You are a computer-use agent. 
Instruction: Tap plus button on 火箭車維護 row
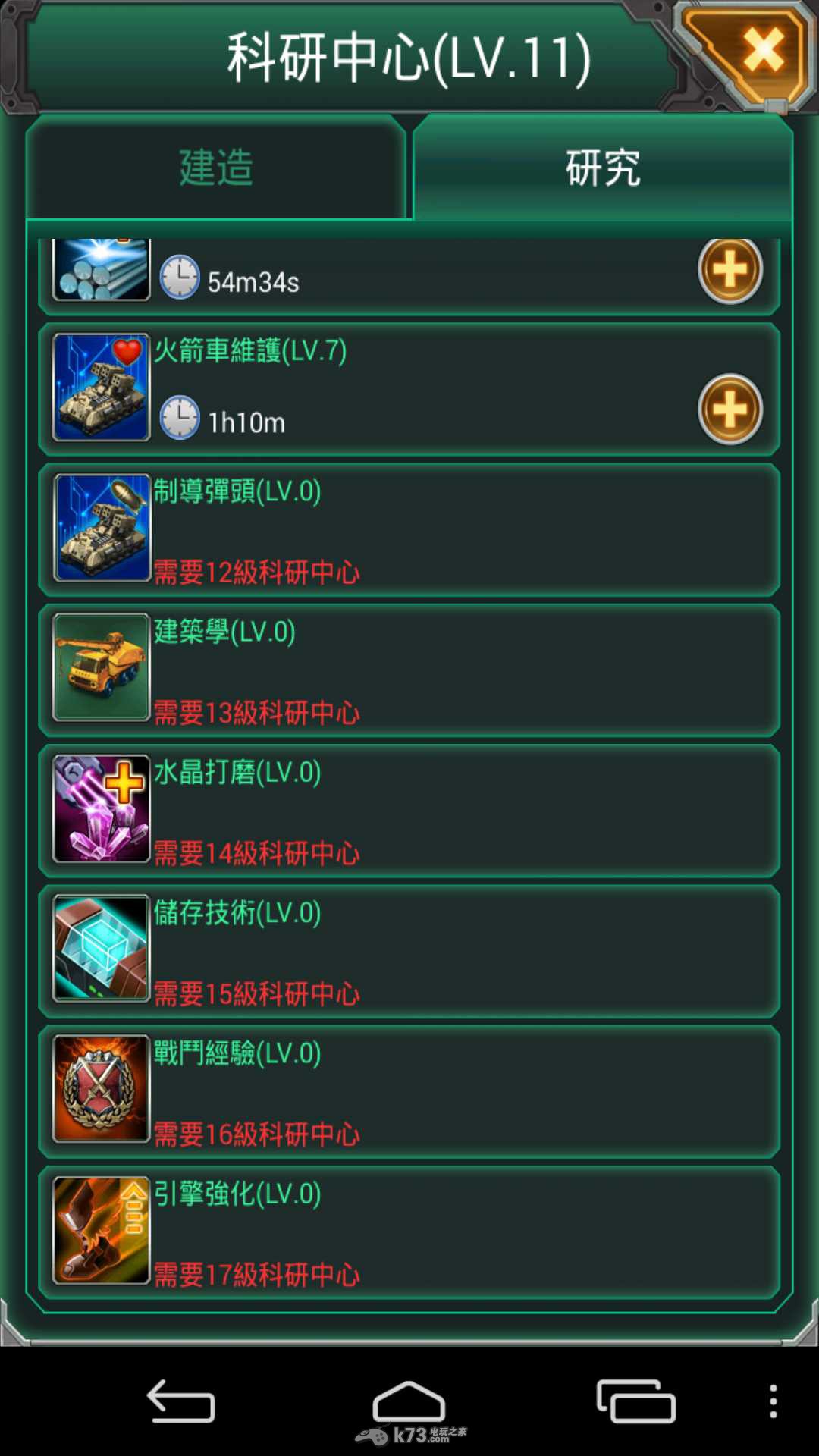tap(730, 409)
